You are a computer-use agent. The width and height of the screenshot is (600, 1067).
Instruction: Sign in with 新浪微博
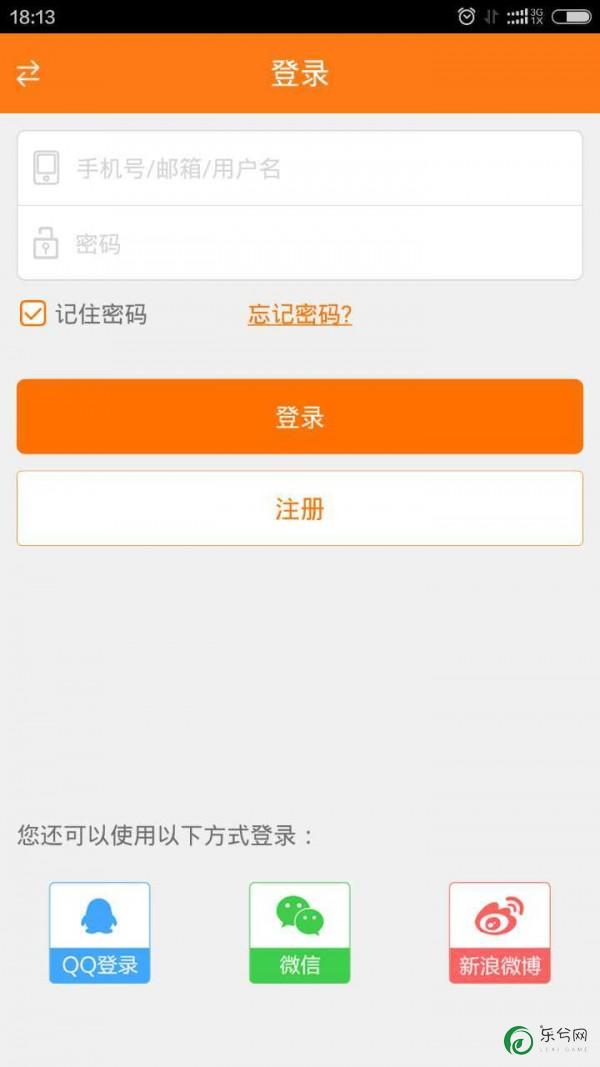500,933
